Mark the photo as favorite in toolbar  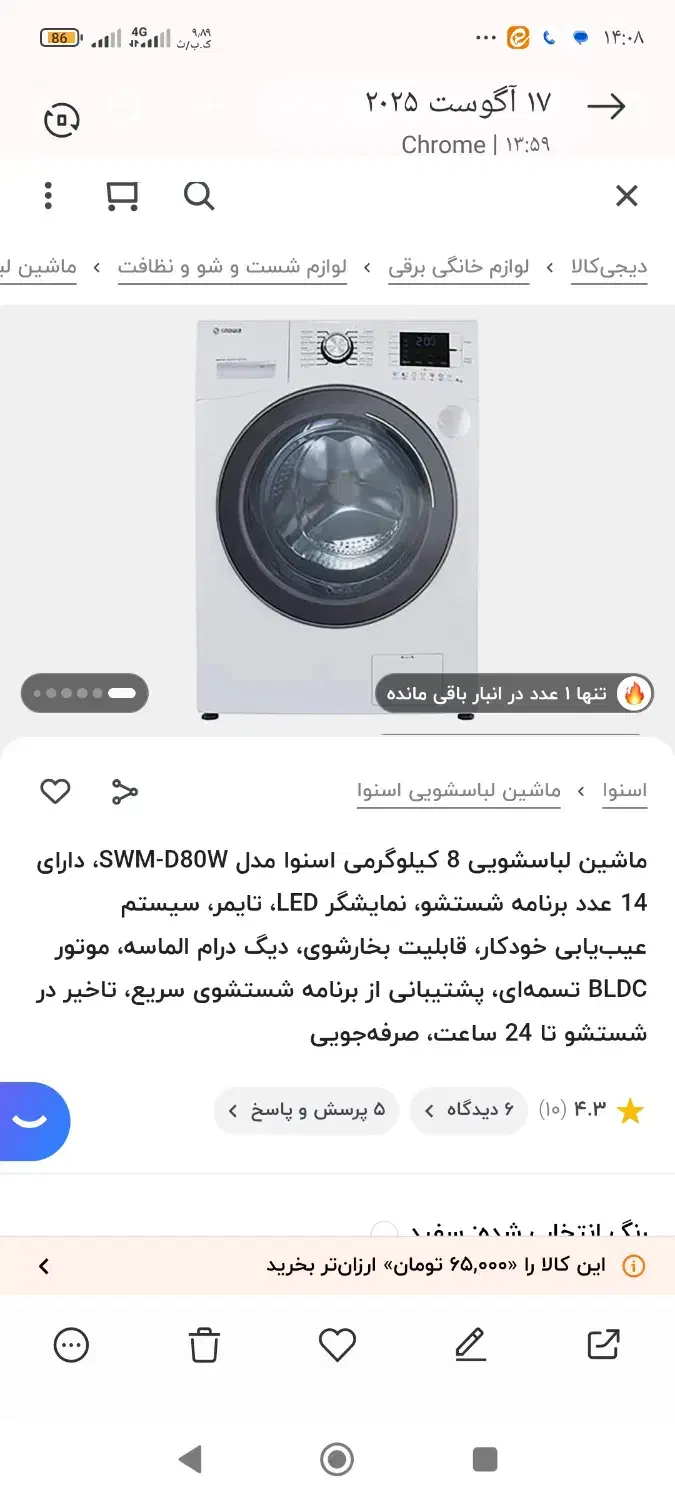coord(337,1345)
